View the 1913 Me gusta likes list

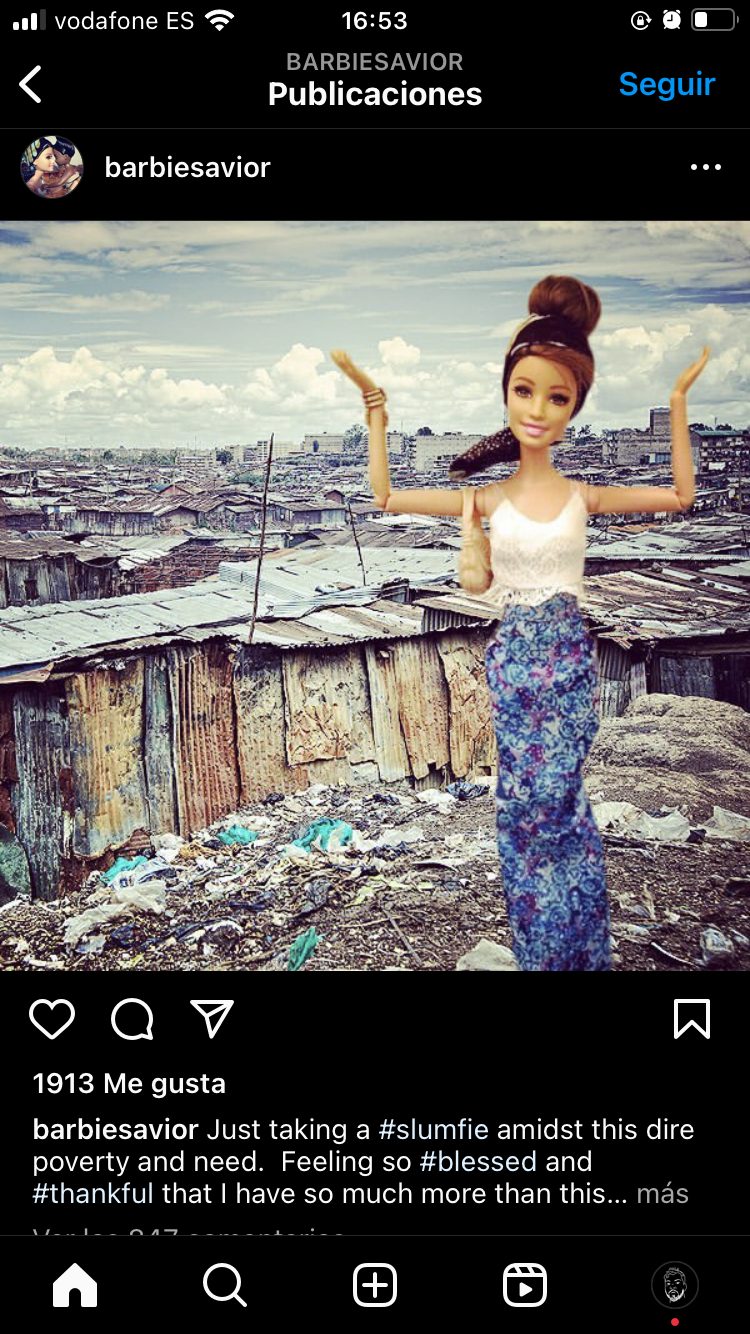pyautogui.click(x=129, y=1083)
